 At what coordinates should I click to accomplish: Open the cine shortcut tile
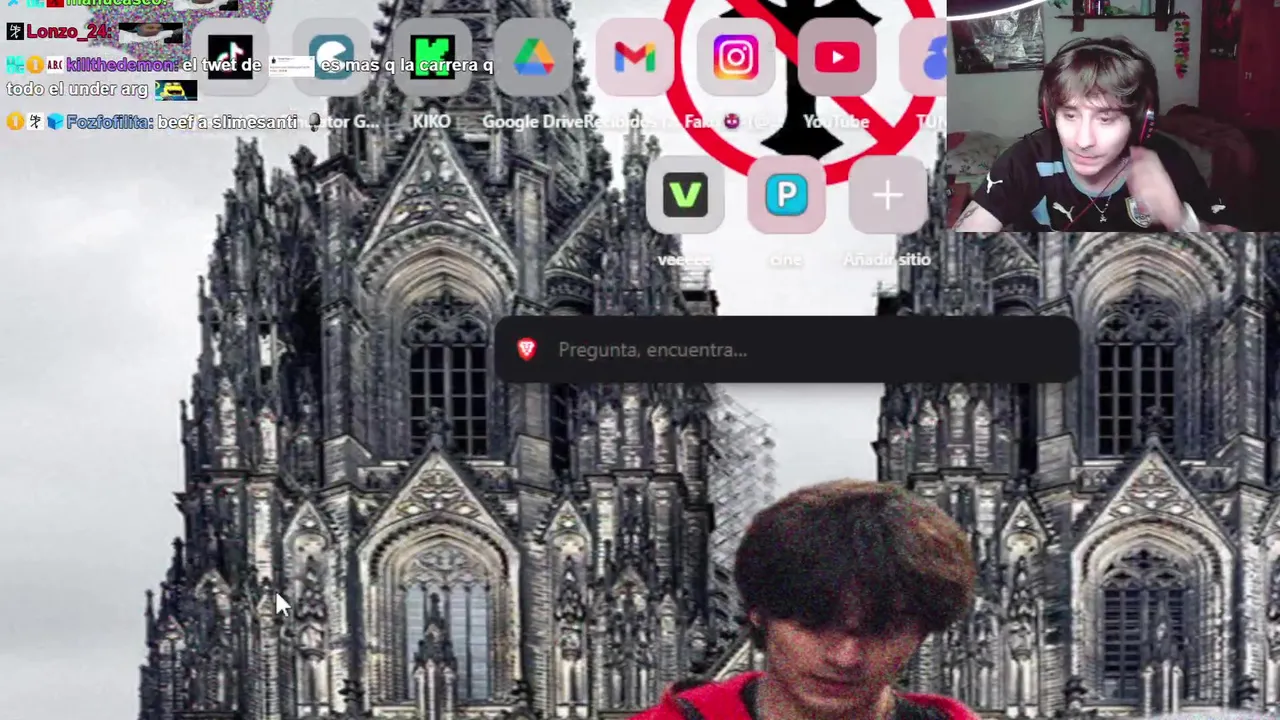pos(786,195)
